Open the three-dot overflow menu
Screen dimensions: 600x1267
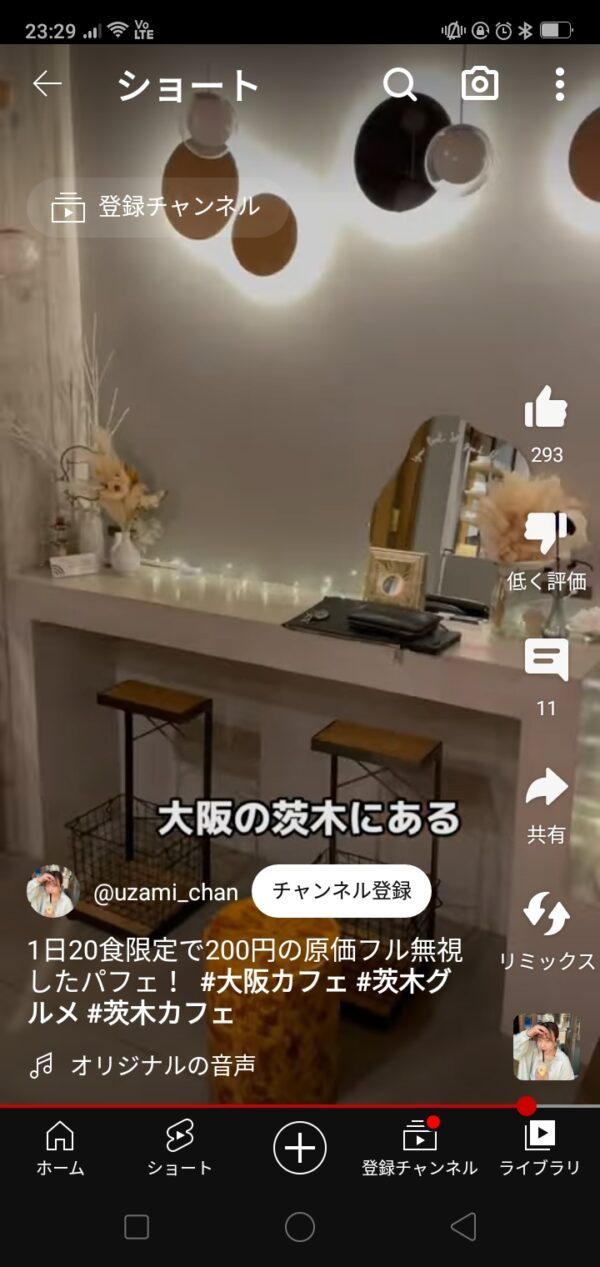click(x=559, y=85)
